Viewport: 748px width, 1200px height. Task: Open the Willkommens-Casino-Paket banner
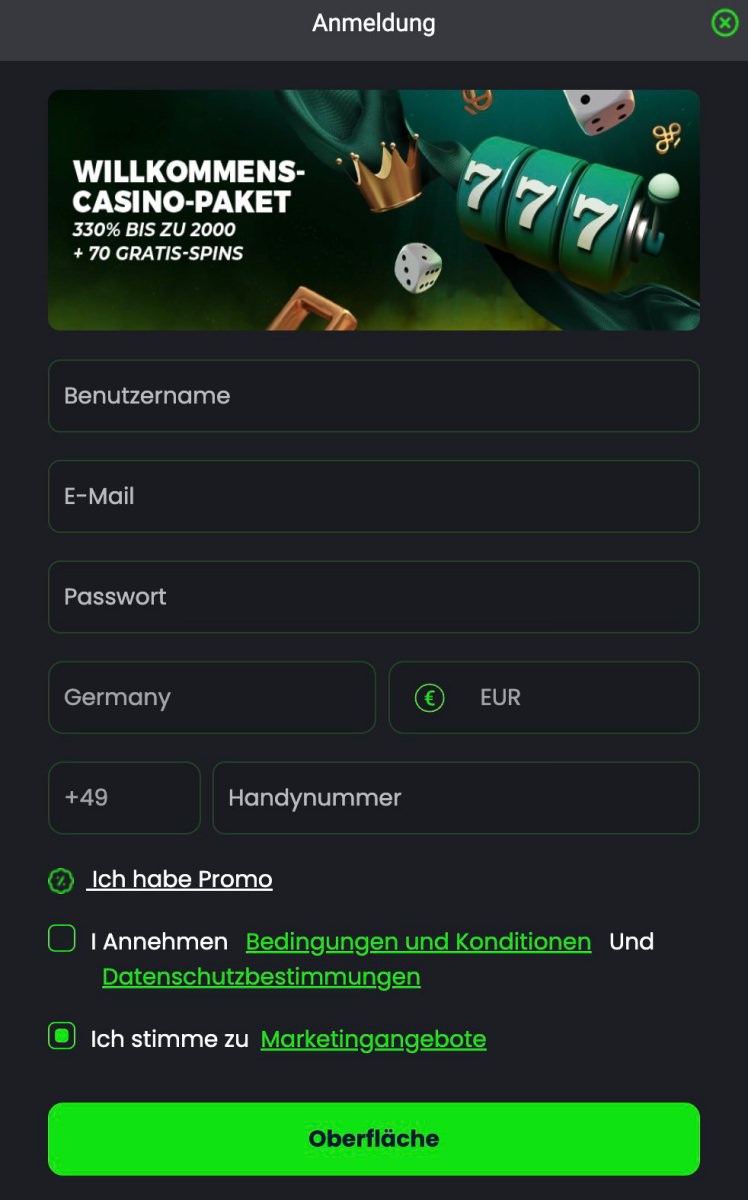tap(373, 210)
